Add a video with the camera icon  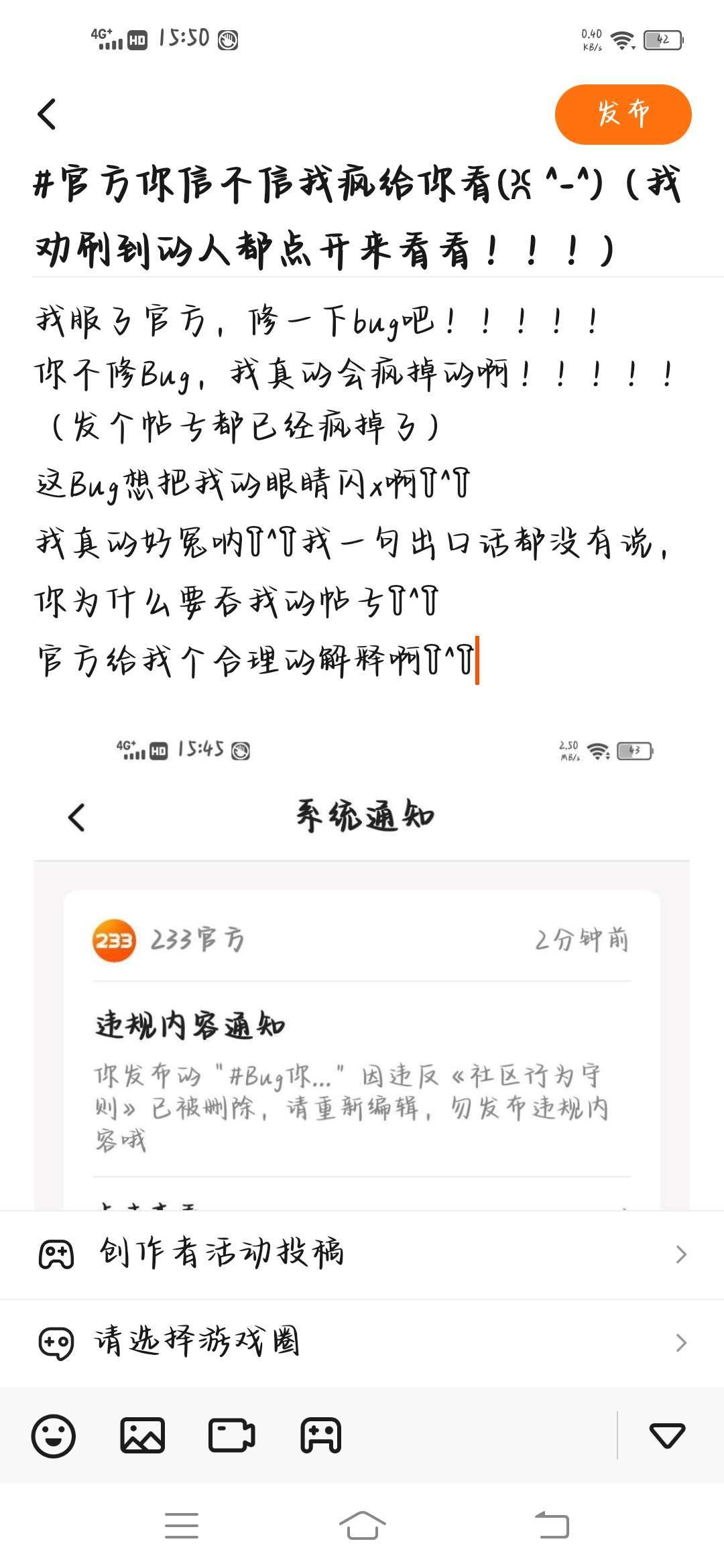[x=231, y=1435]
